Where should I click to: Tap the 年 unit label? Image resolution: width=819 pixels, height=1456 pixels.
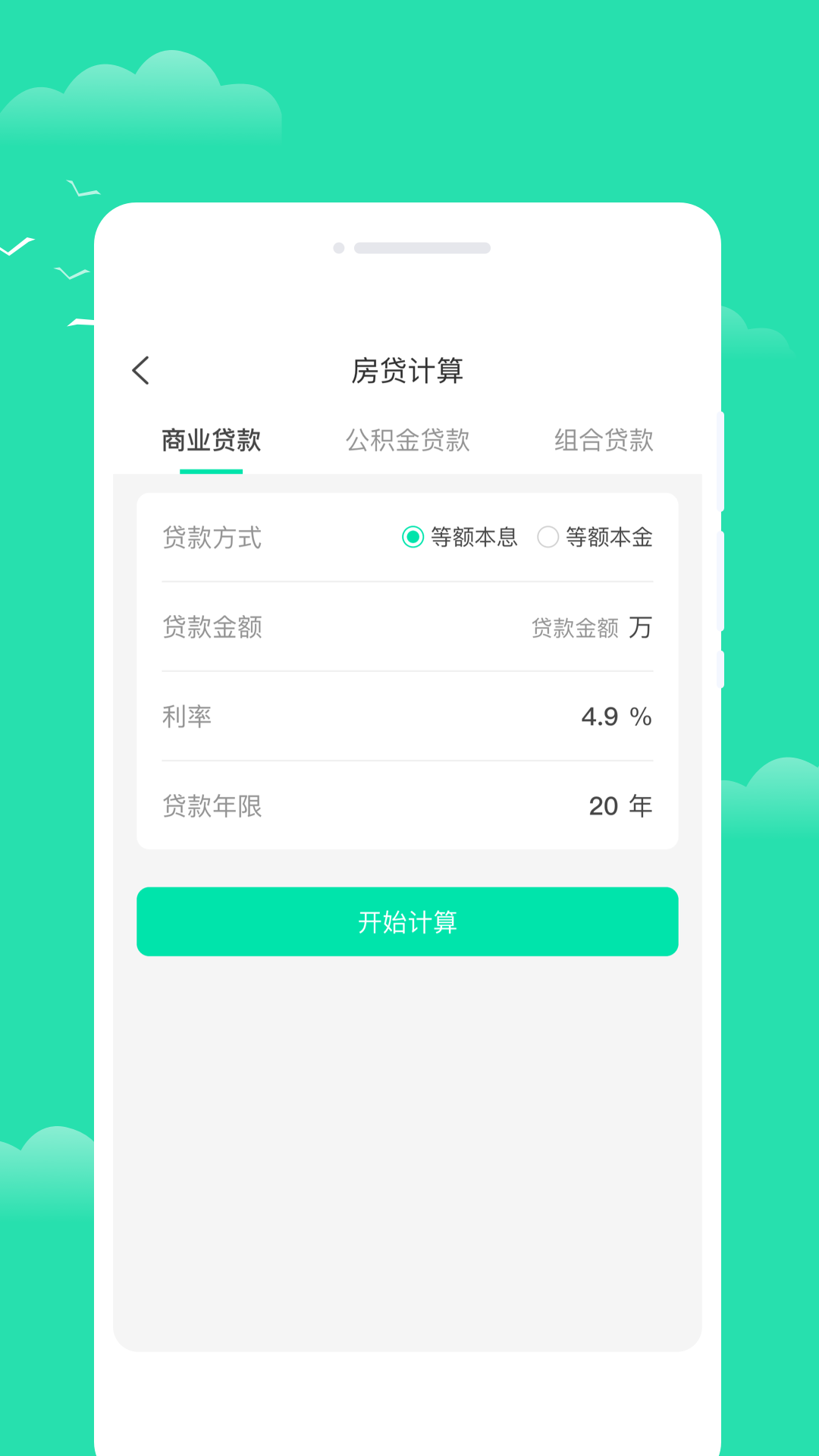(644, 806)
